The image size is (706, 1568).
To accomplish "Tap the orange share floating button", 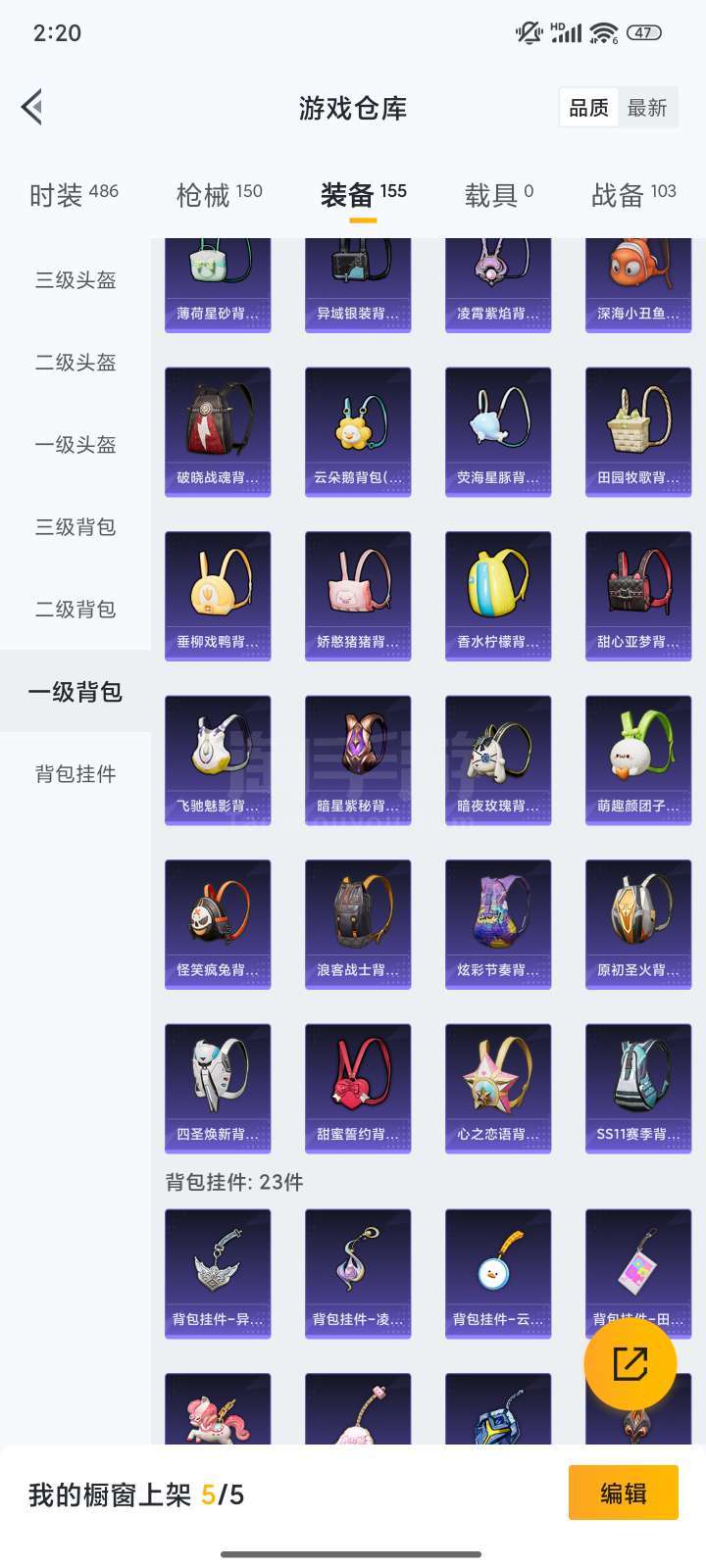I will point(630,1363).
